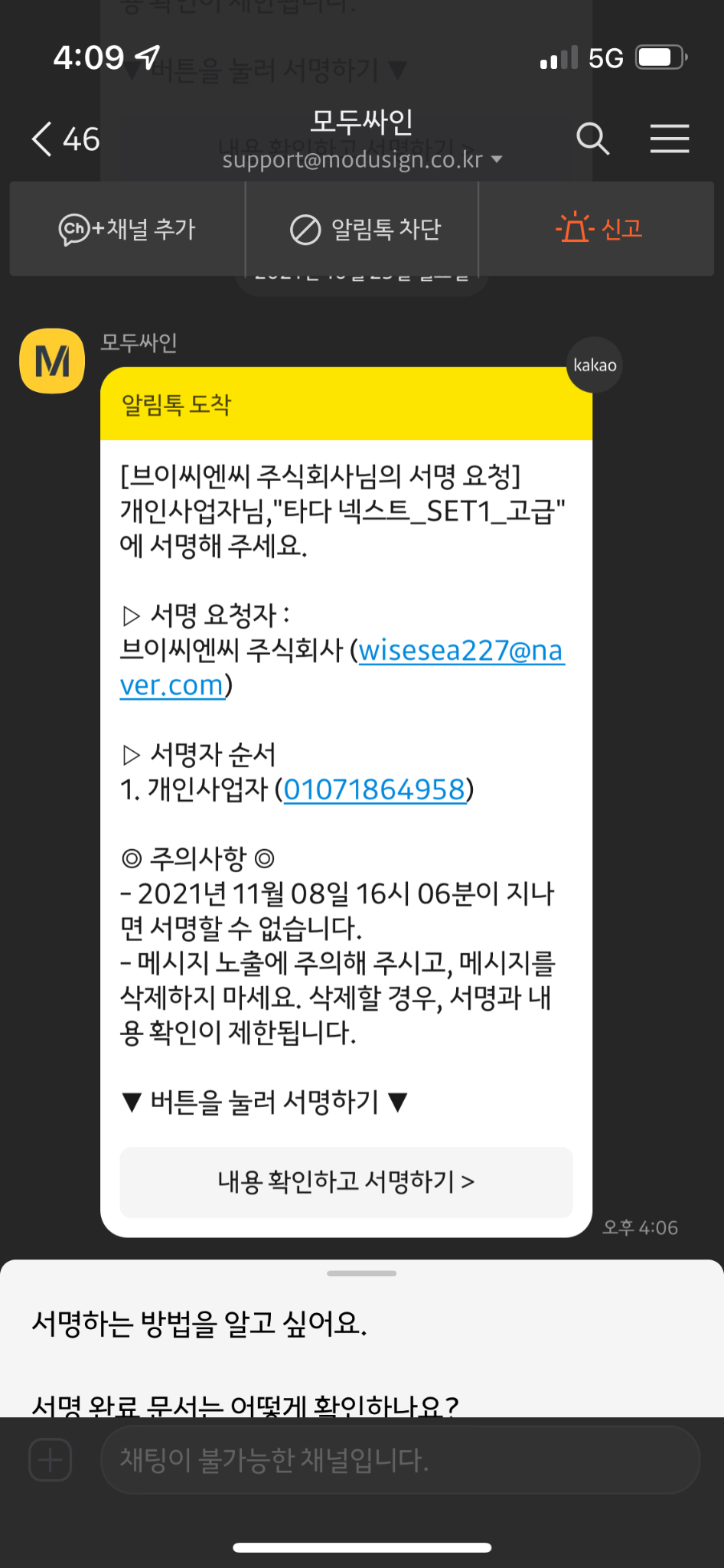The width and height of the screenshot is (724, 1568).
Task: Report this channel with 신고
Action: [598, 229]
